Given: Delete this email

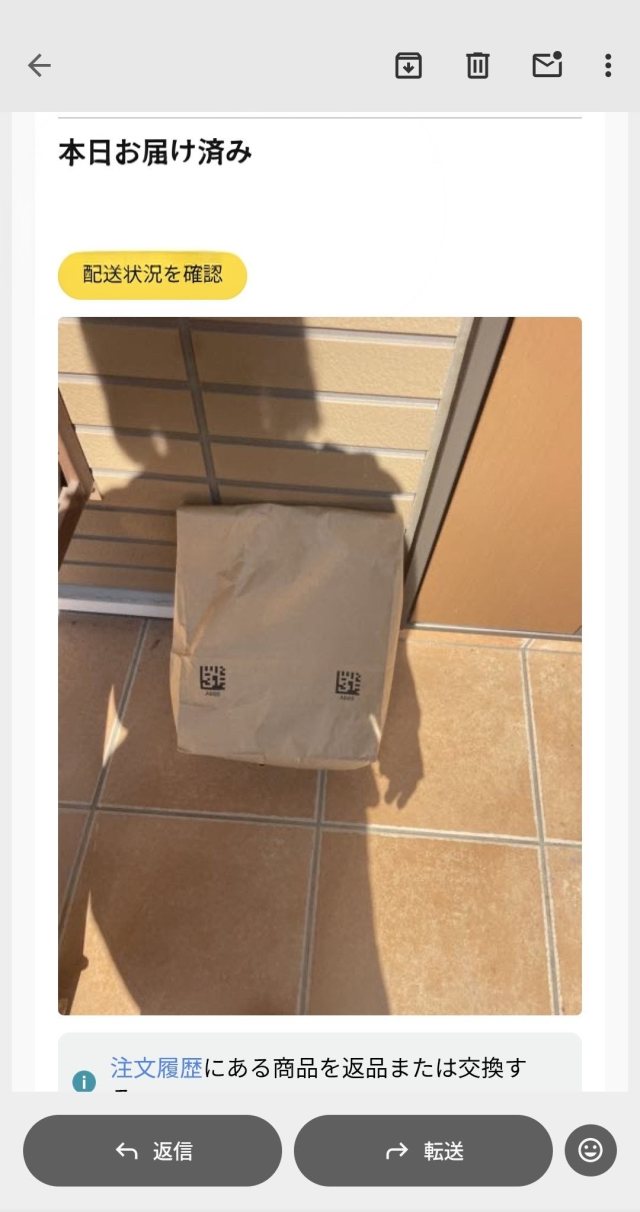Looking at the screenshot, I should (478, 66).
